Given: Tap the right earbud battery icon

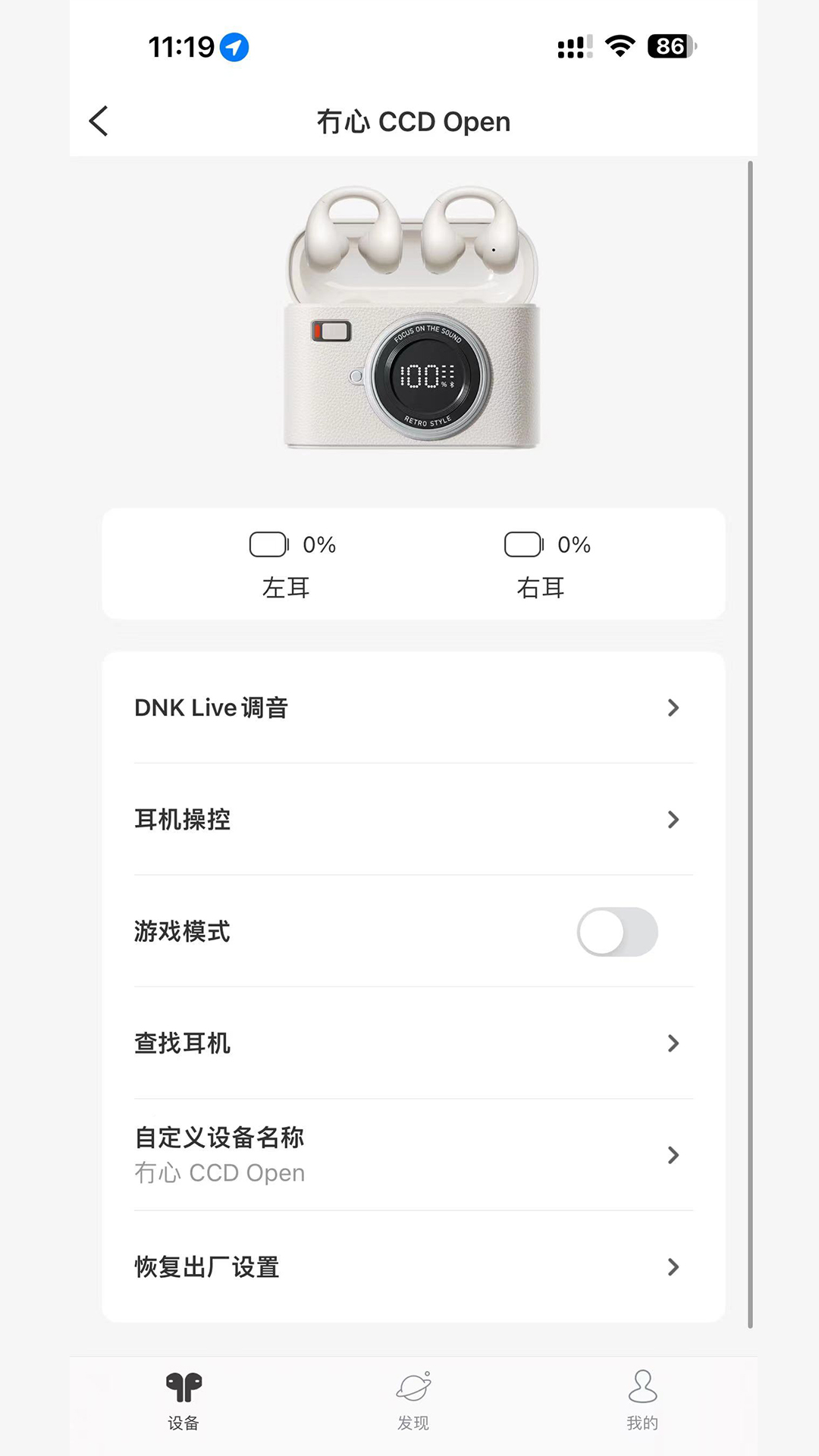Looking at the screenshot, I should coord(523,544).
